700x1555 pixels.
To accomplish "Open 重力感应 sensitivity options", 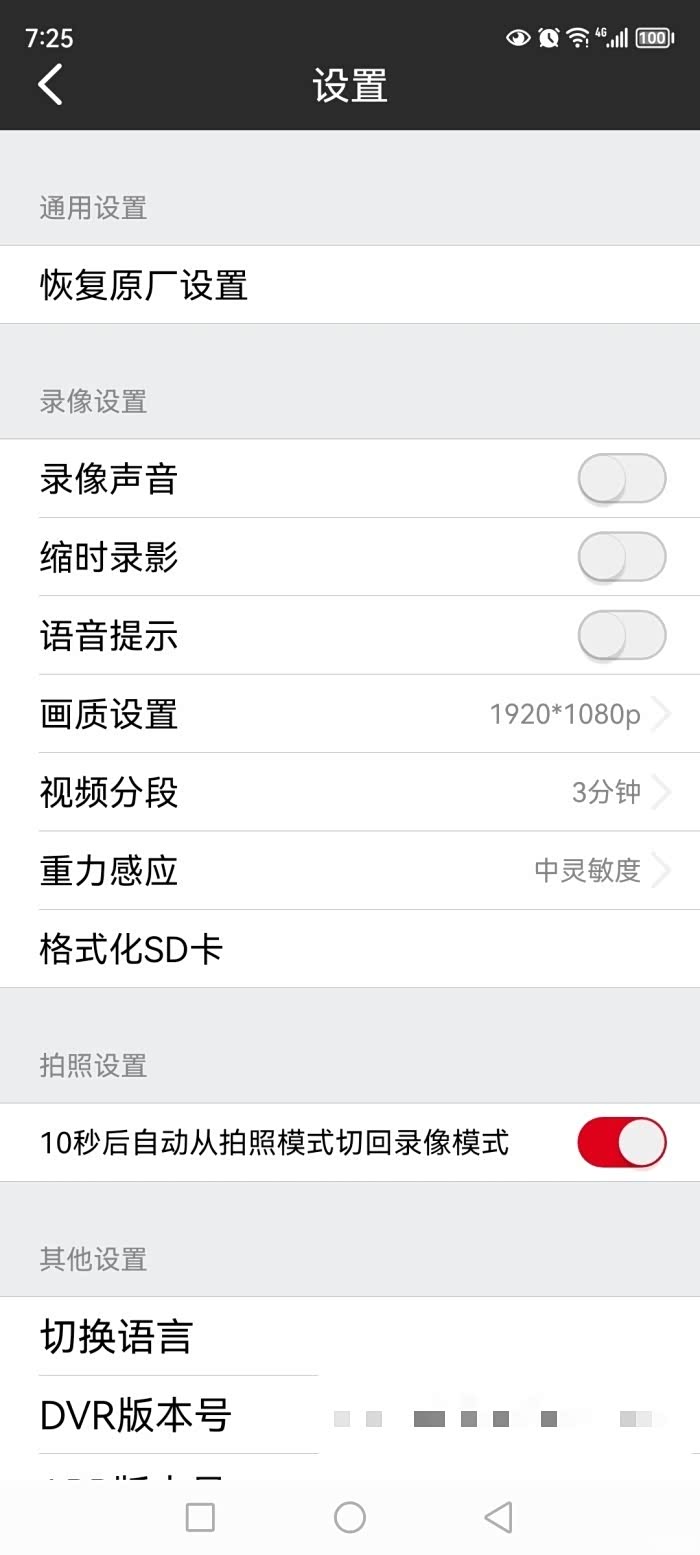I will [x=350, y=870].
